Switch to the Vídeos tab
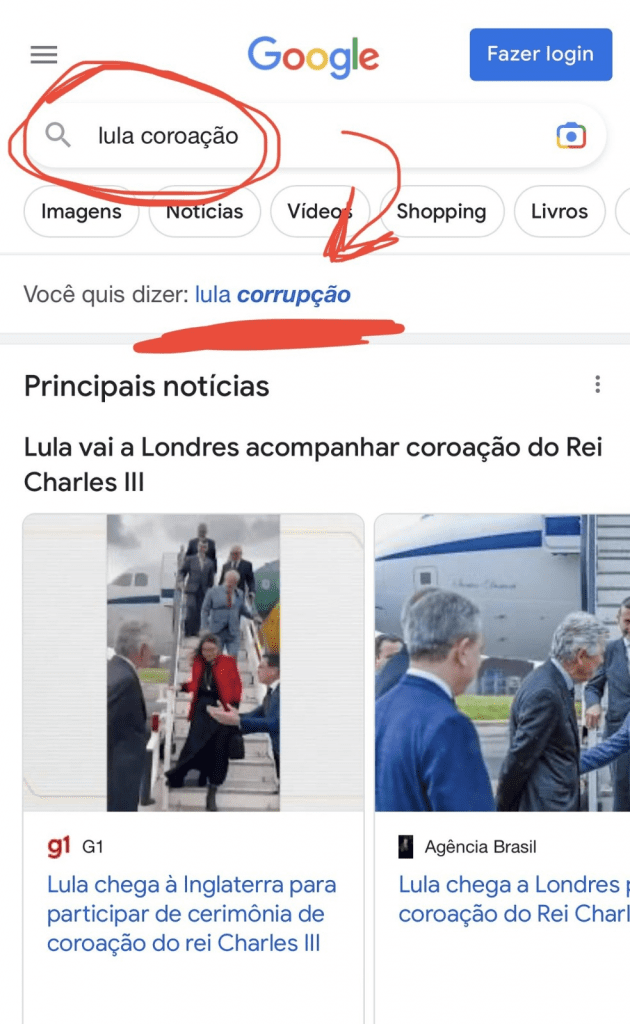630x1024 pixels. pyautogui.click(x=320, y=211)
